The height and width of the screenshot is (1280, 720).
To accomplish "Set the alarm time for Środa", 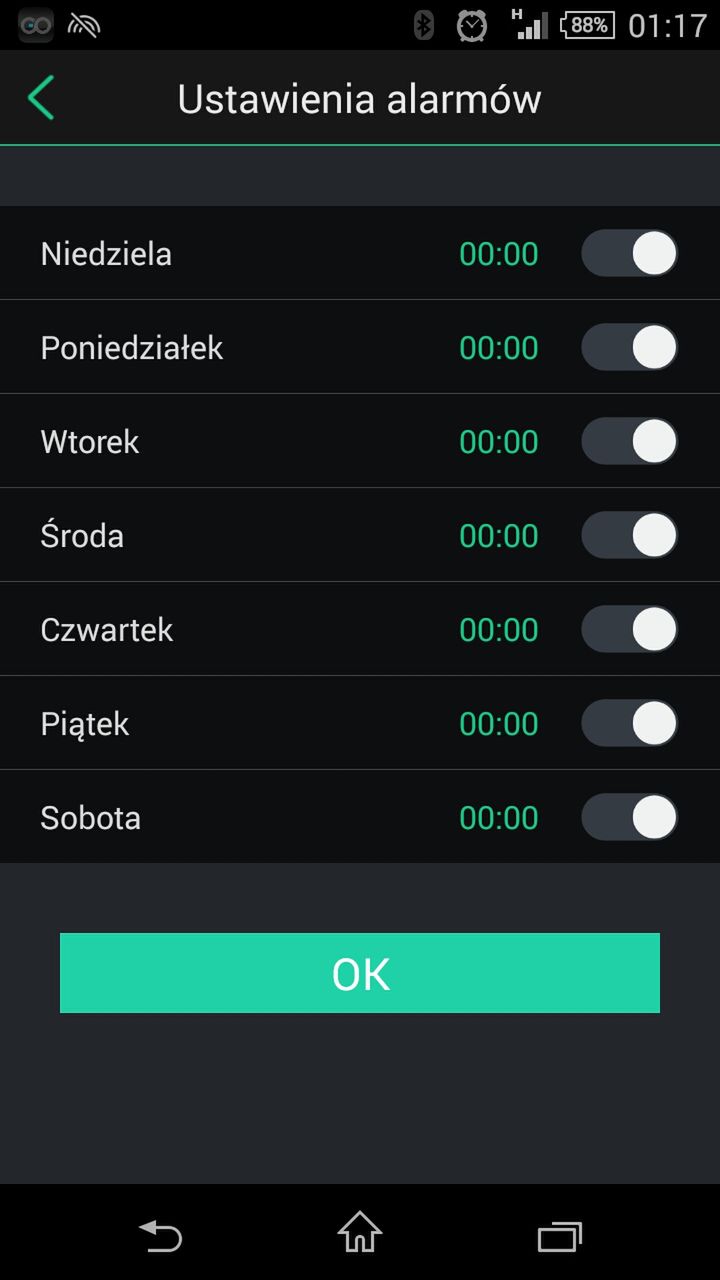I will tap(499, 536).
